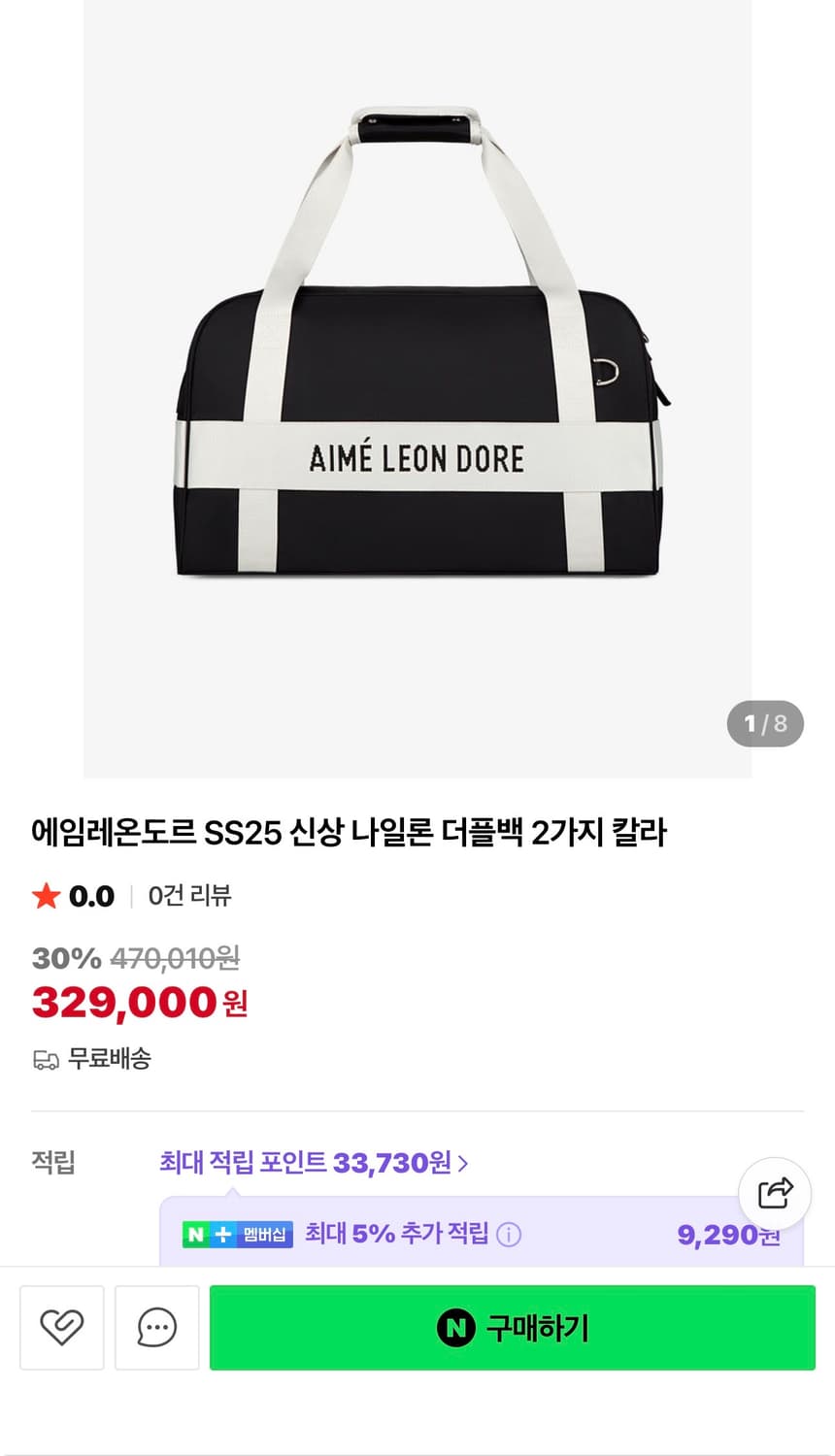835x1456 pixels.
Task: Select the N+ 멤버십 badge
Action: [236, 1234]
